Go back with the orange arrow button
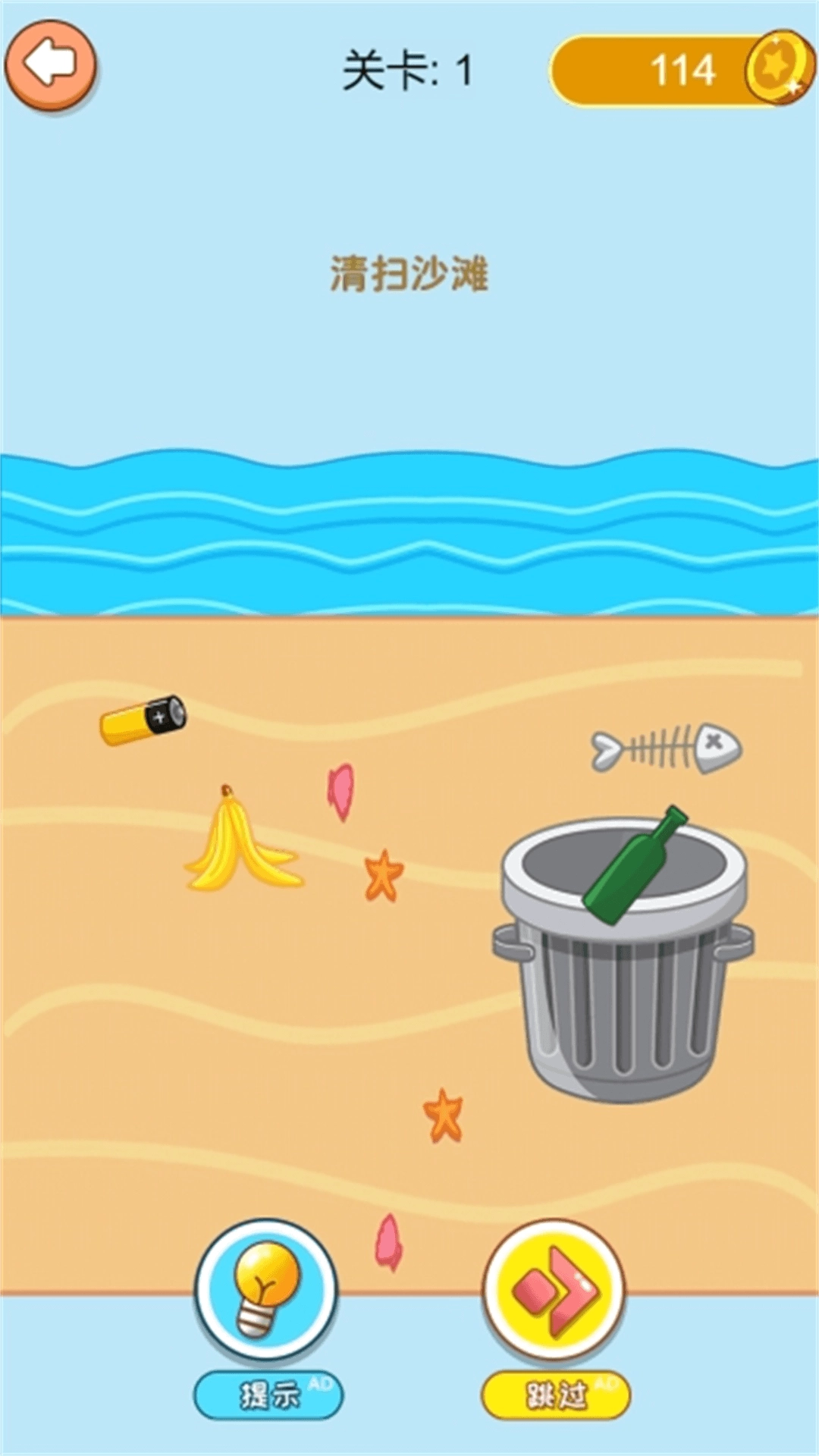 (x=51, y=65)
